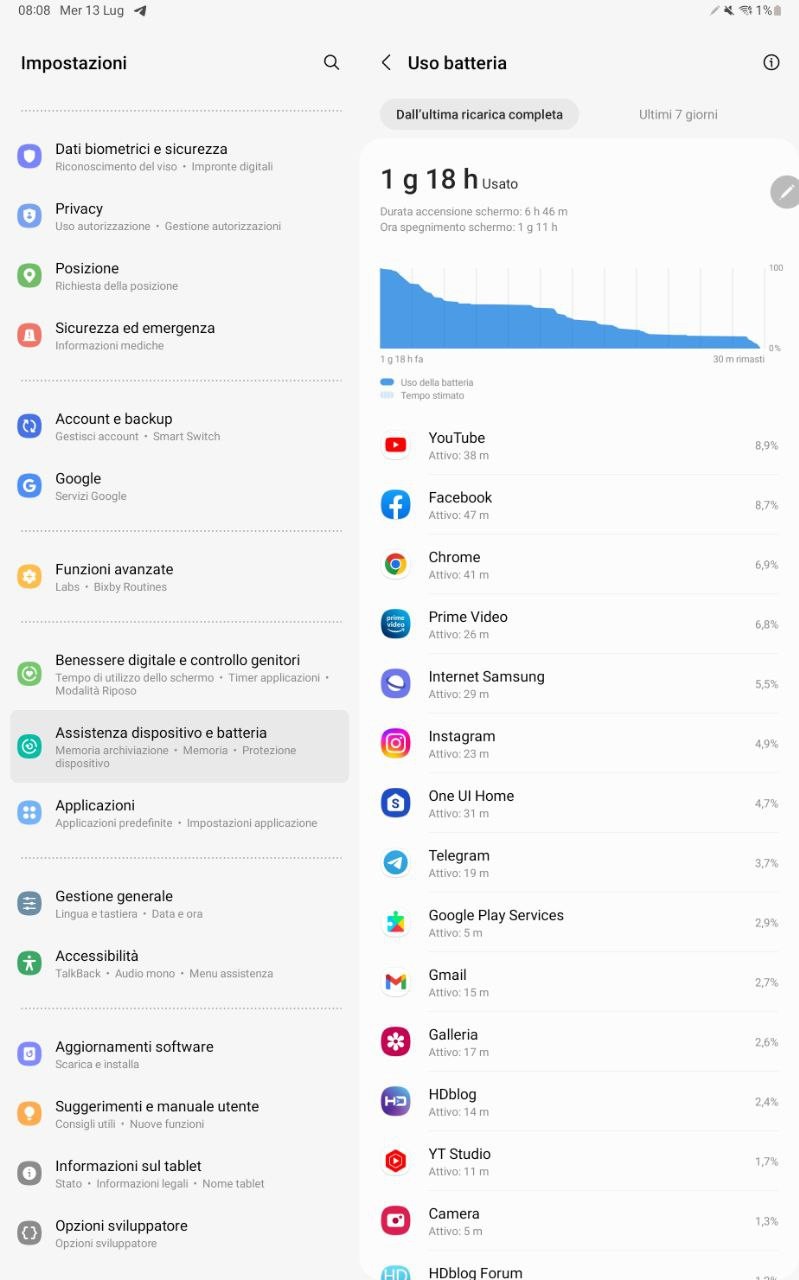The width and height of the screenshot is (799, 1280).
Task: Open YouTube battery usage details
Action: 578,445
